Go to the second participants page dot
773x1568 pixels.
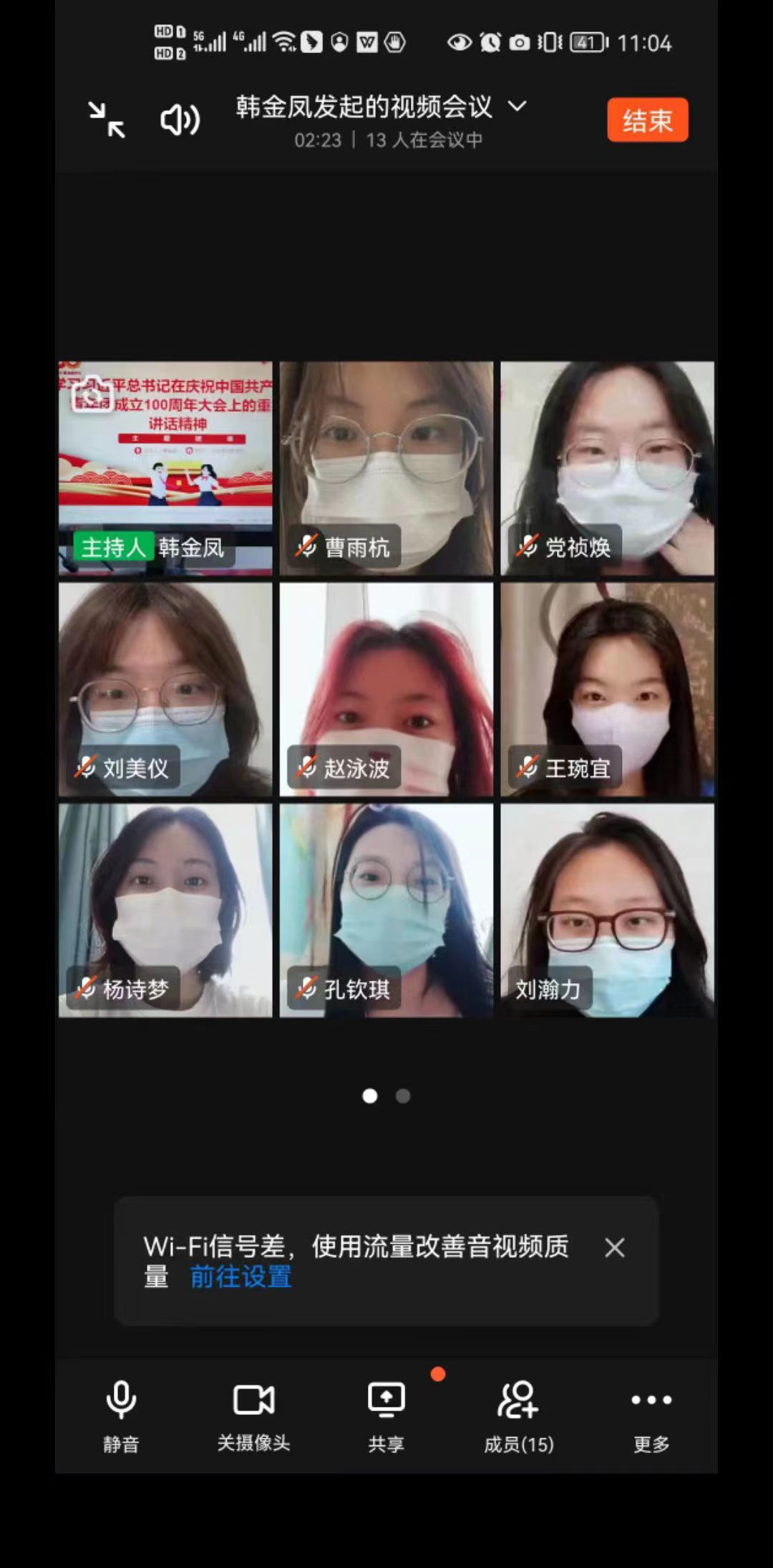pos(403,1095)
